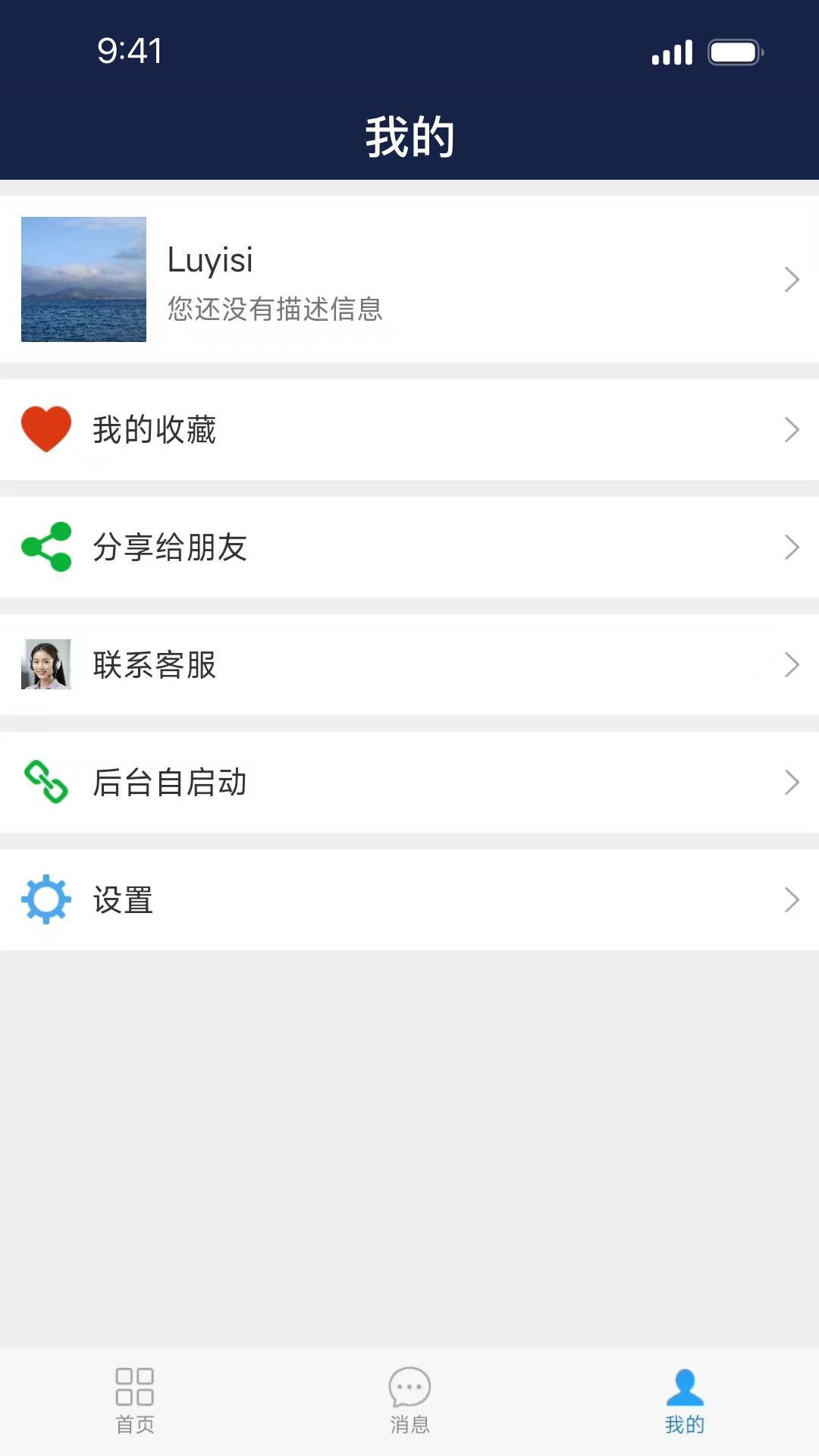This screenshot has width=819, height=1456.
Task: Click the customer service agent avatar icon
Action: click(47, 665)
